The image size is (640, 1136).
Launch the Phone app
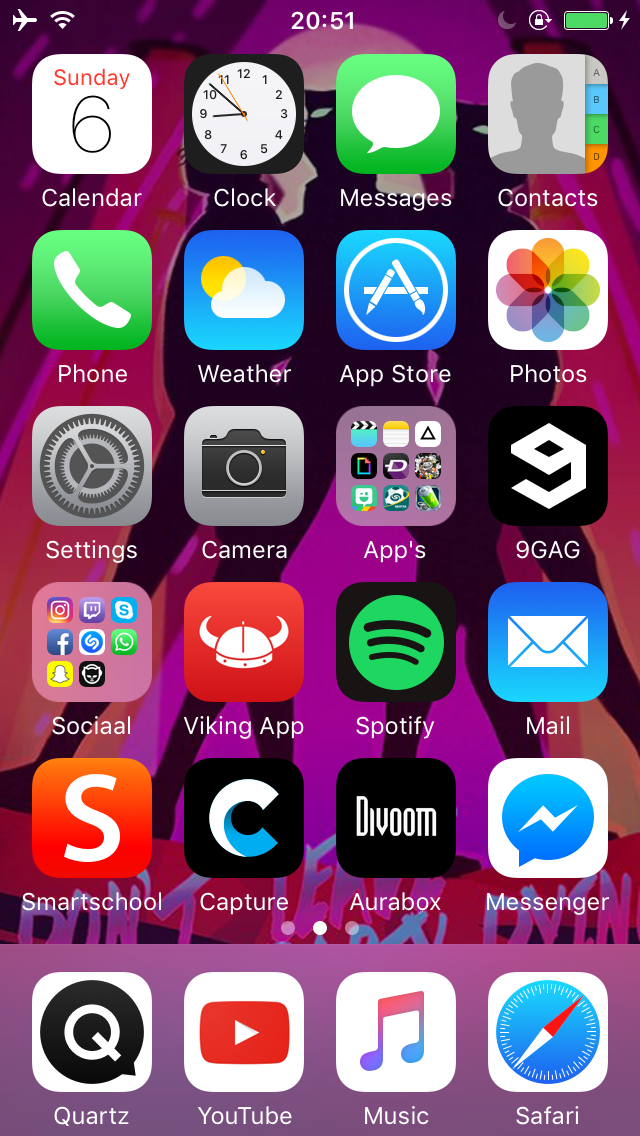(92, 290)
